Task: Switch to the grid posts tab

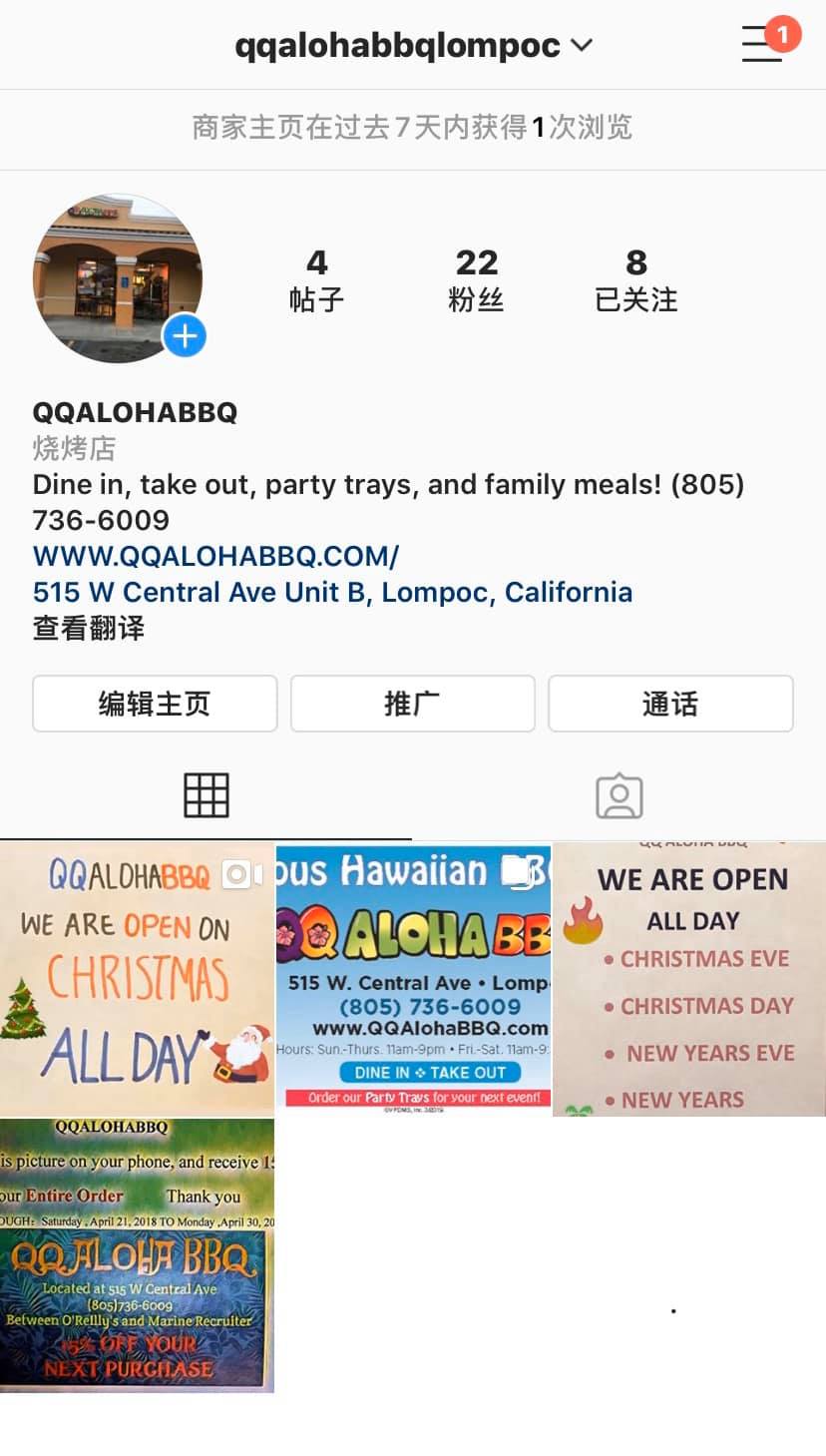Action: tap(206, 795)
